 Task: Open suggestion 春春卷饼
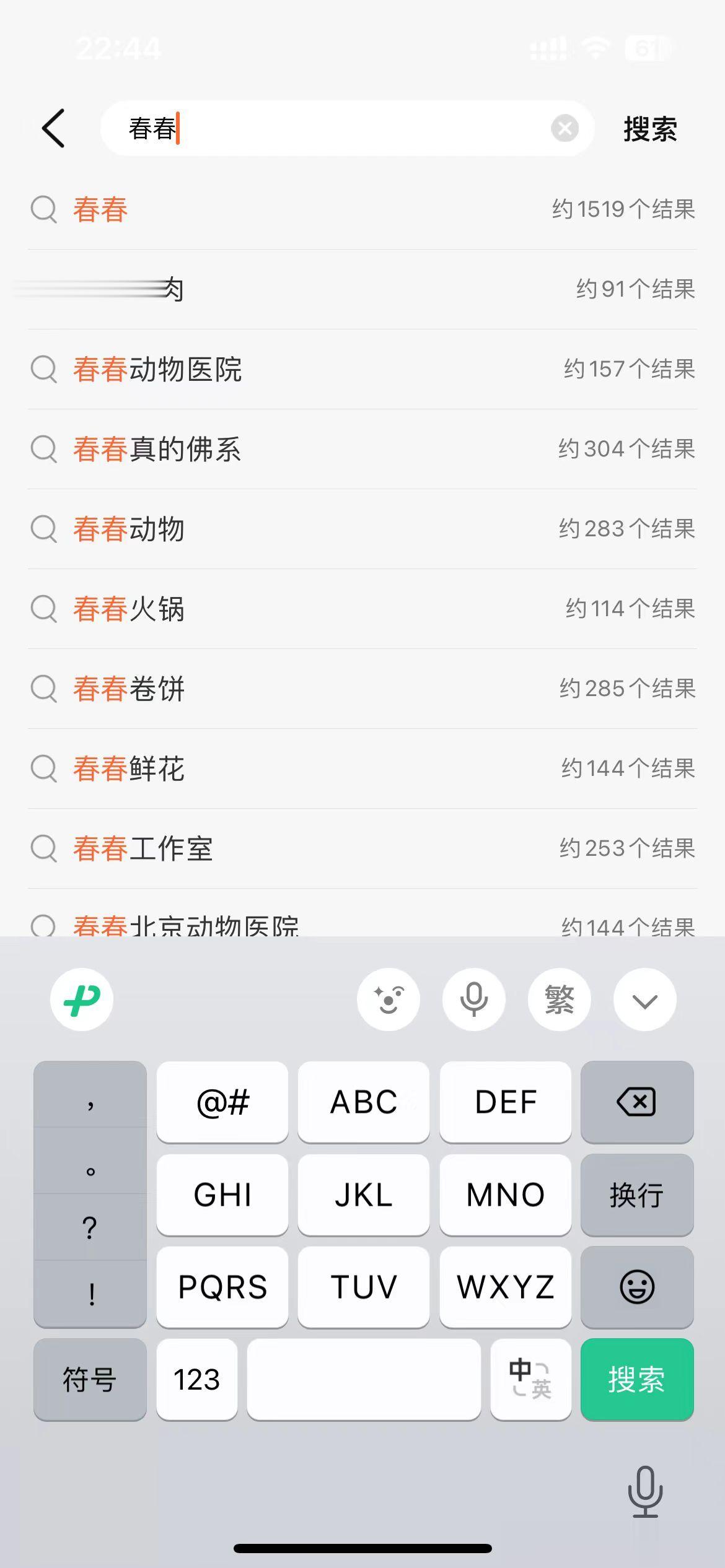pos(362,689)
